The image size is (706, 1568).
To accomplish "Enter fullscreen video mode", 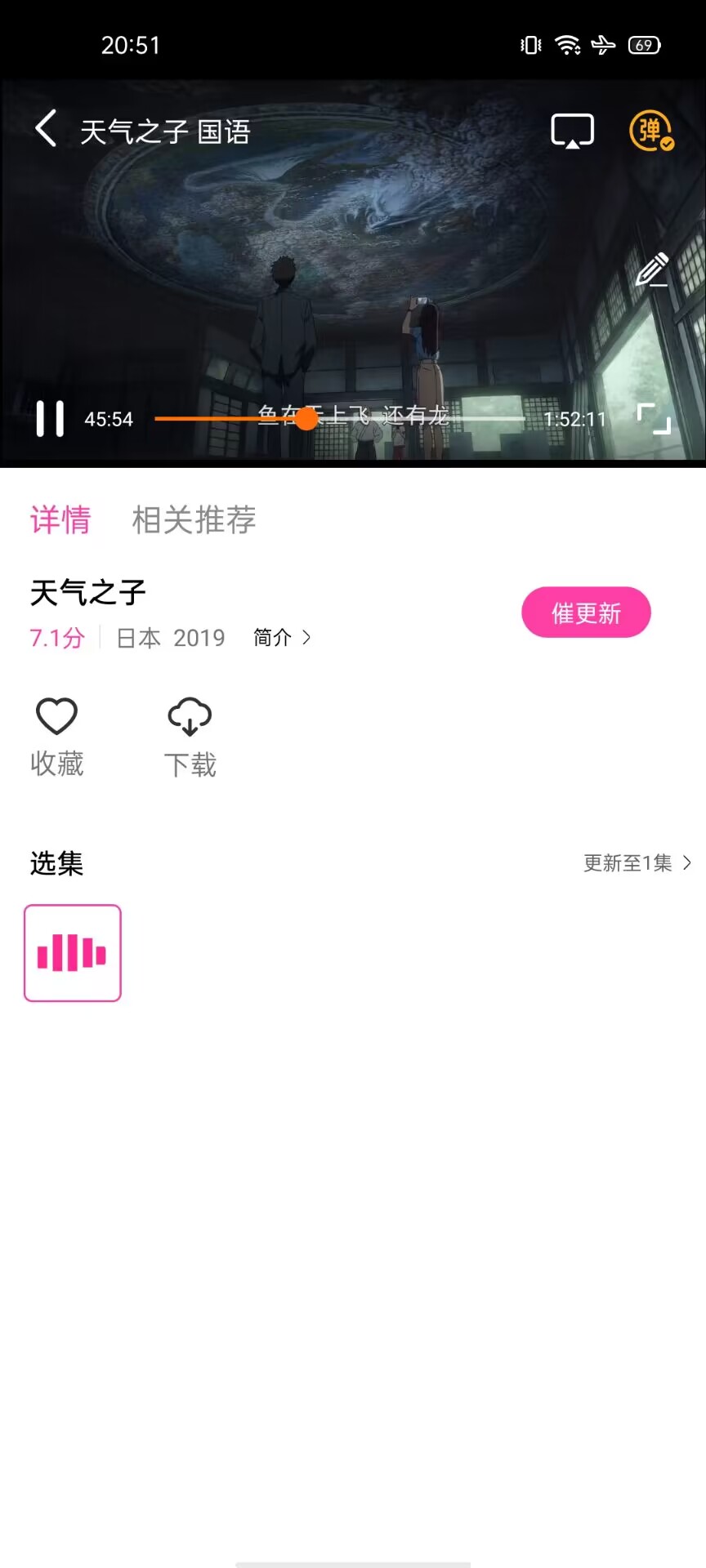I will click(654, 419).
